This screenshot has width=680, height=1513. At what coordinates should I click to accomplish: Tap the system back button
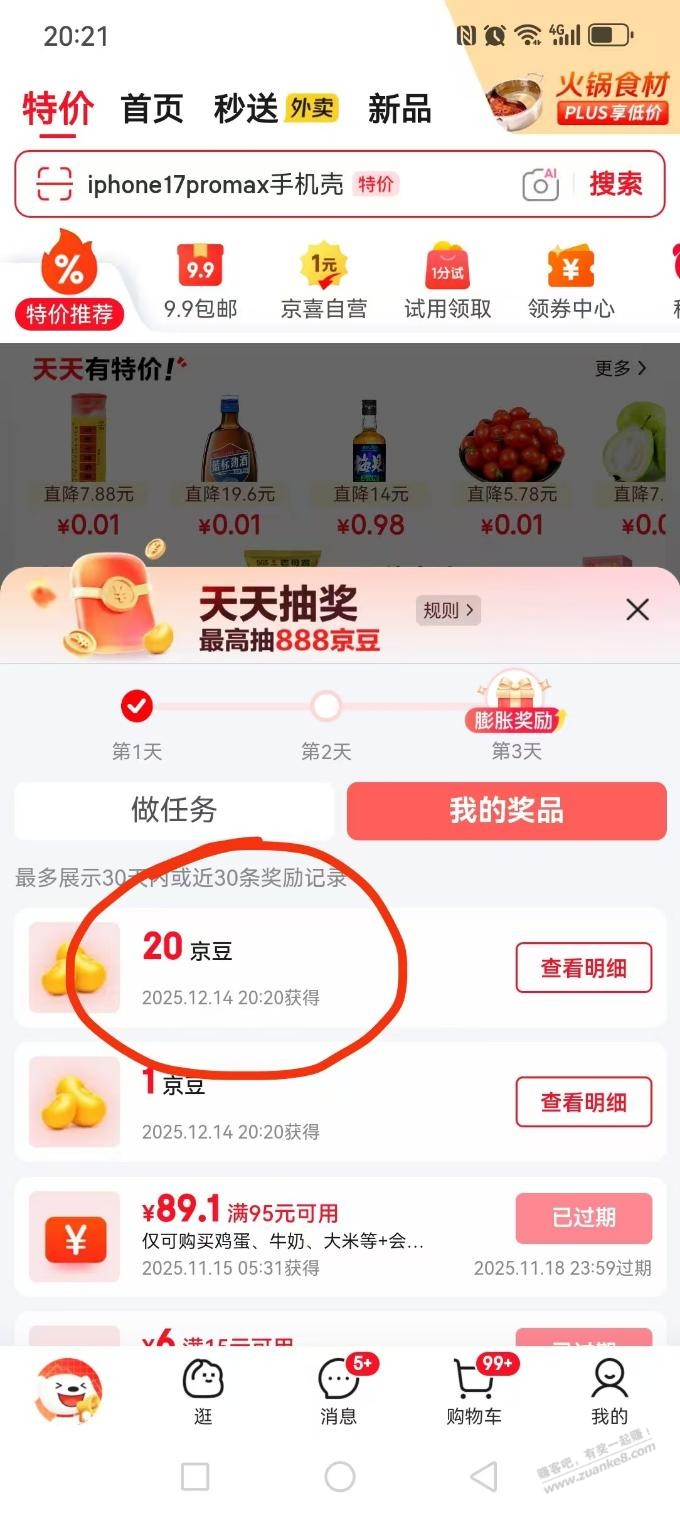pyautogui.click(x=484, y=1476)
